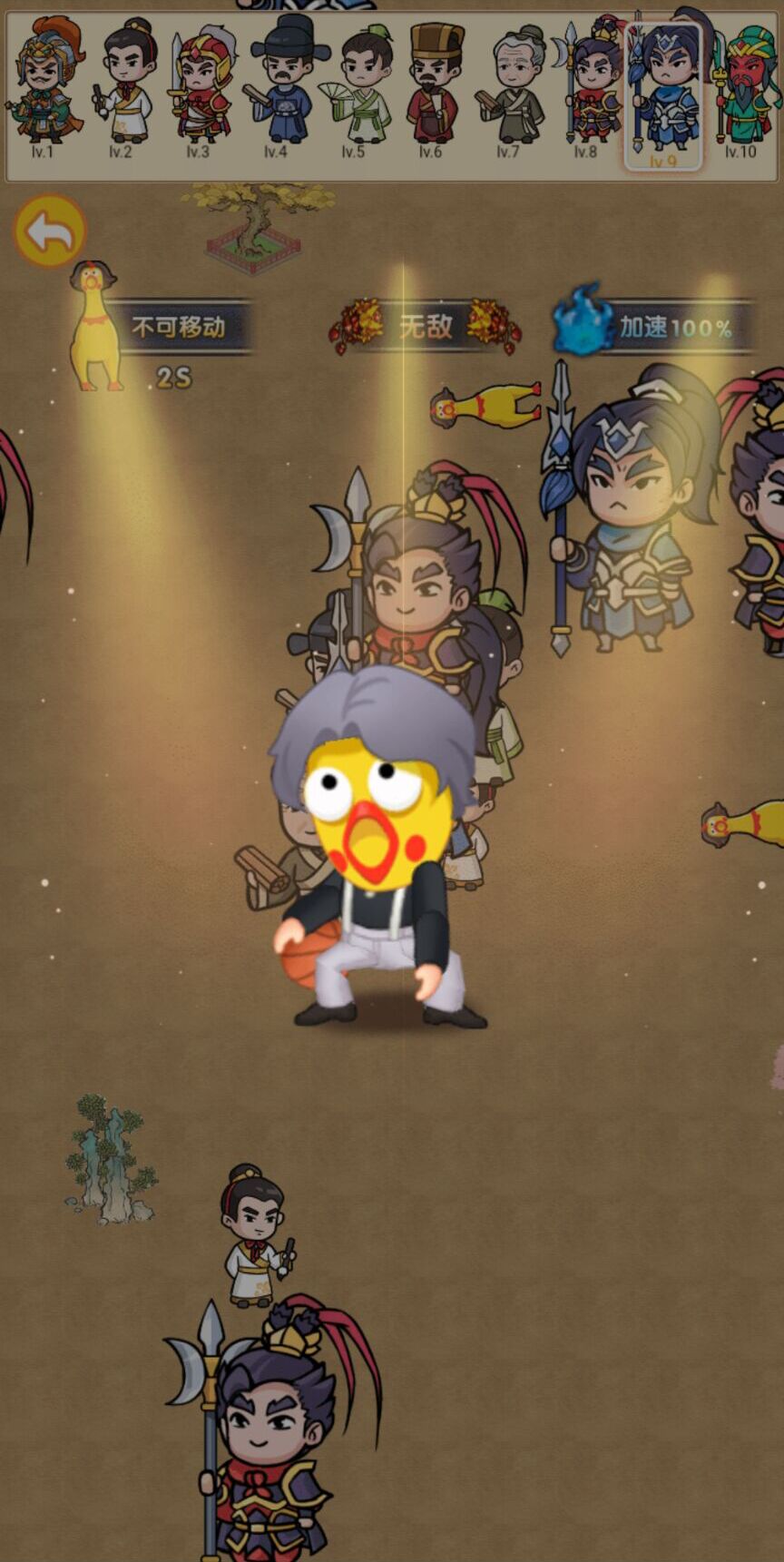Activate the 无敌 invincibility buff
The height and width of the screenshot is (1562, 784).
coord(426,326)
